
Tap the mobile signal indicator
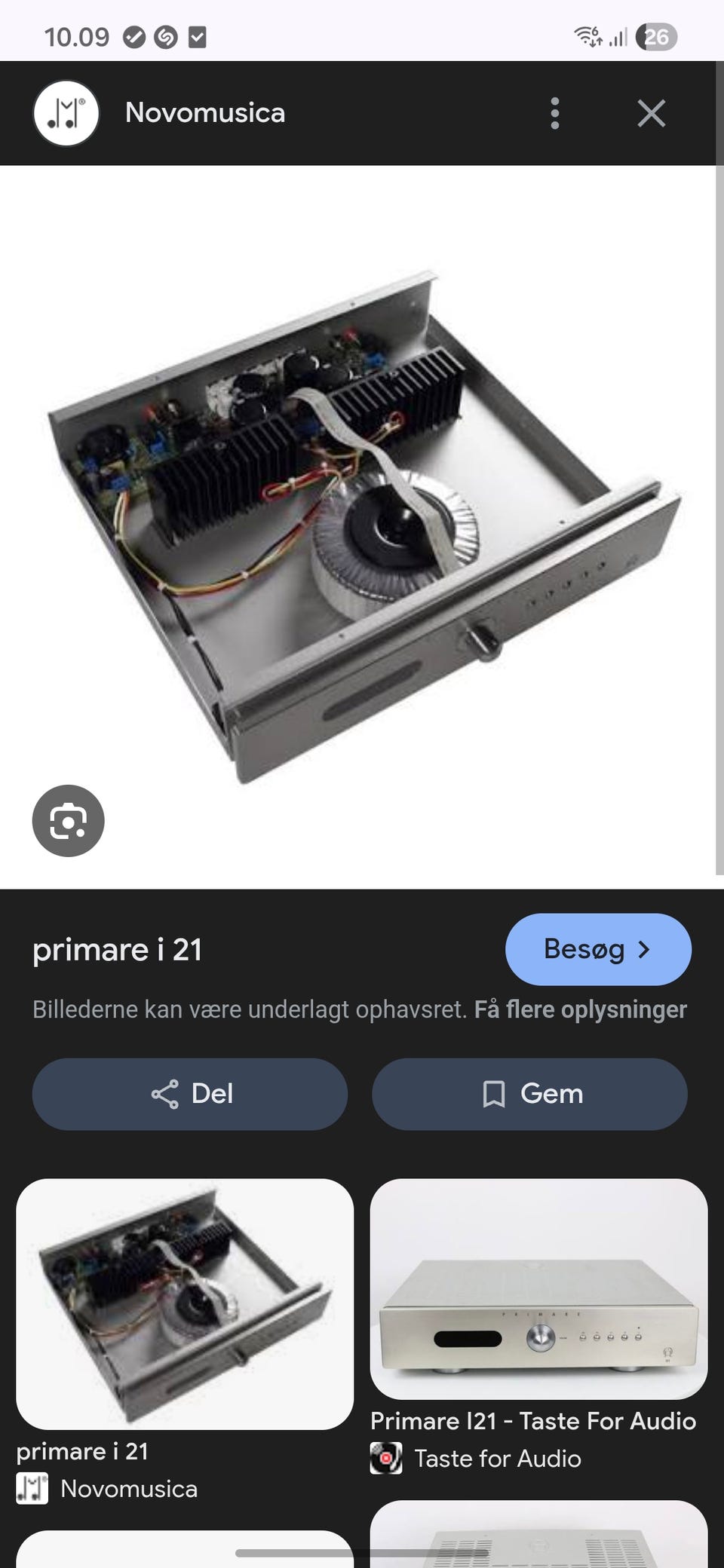(620, 36)
